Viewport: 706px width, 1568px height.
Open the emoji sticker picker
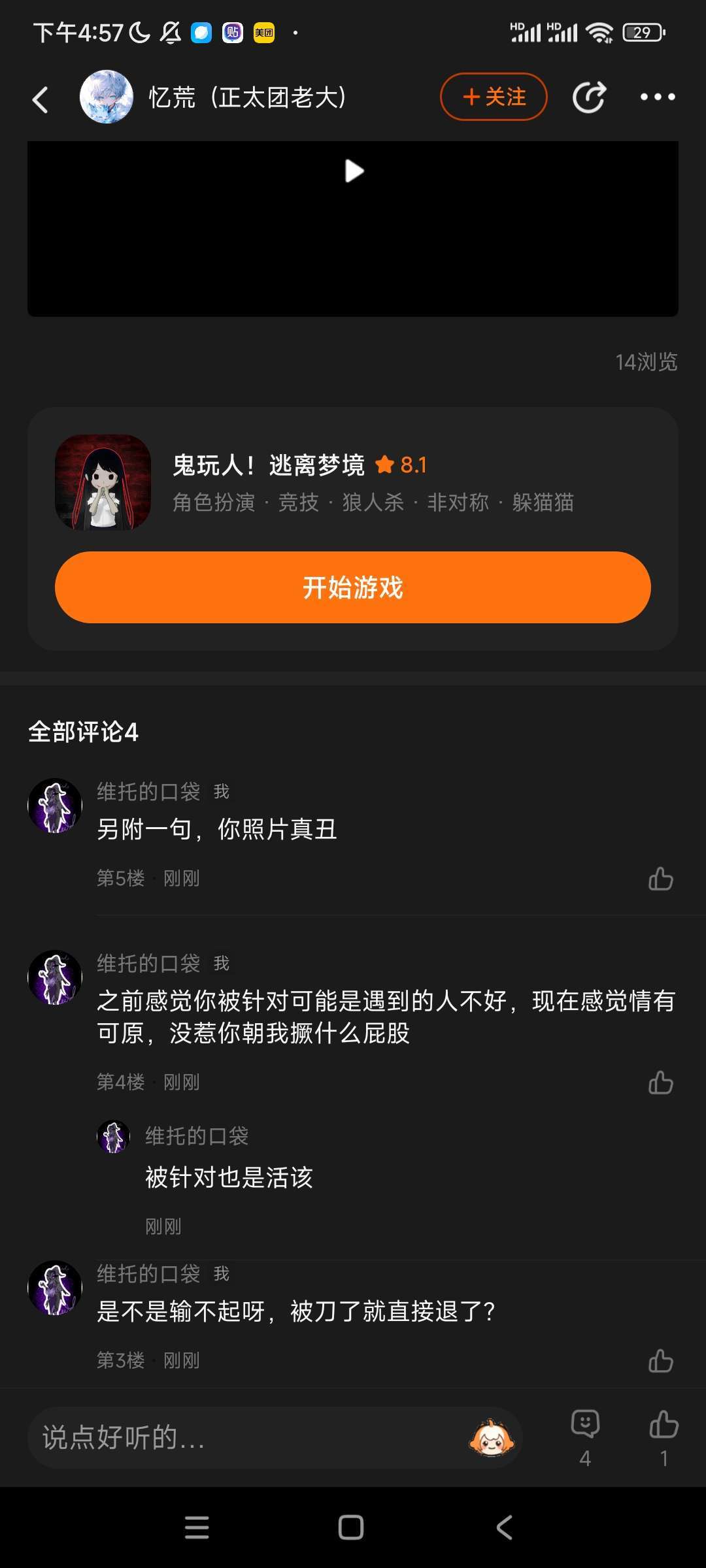[492, 1438]
